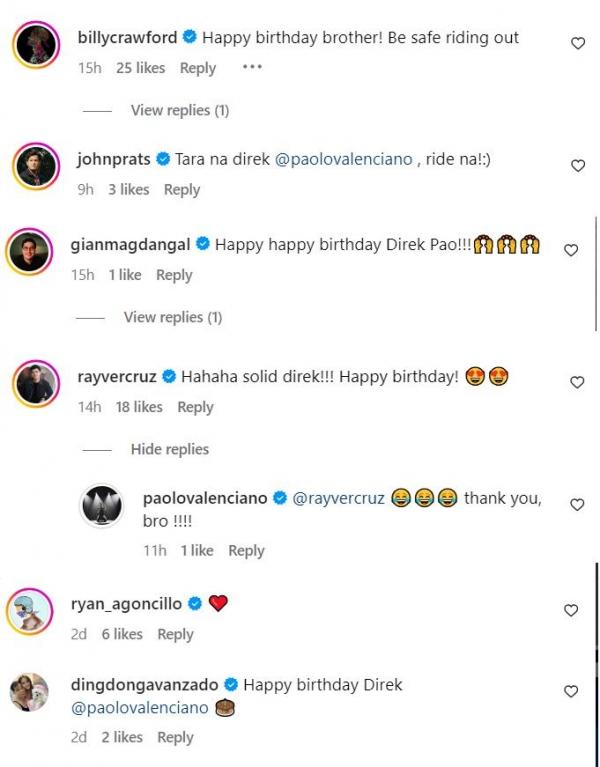
Task: Like paolovalenciano's reply
Action: (577, 506)
